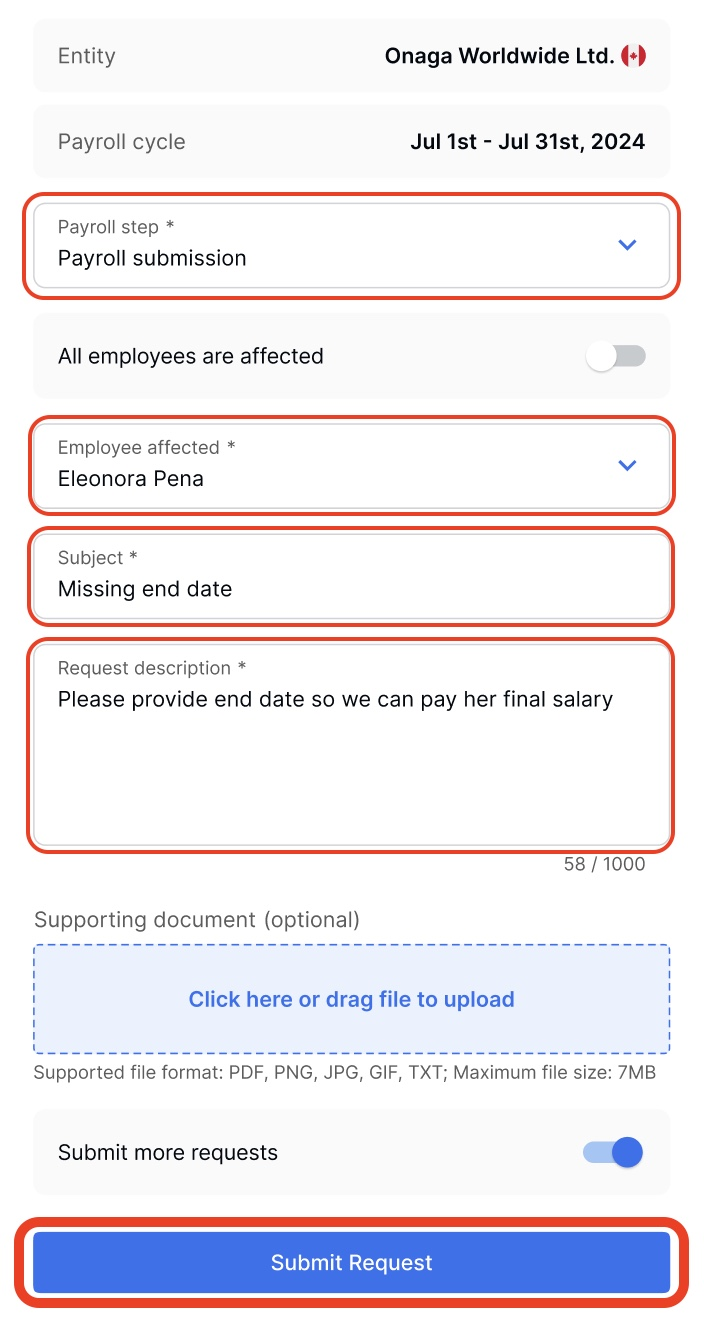Edit the Subject field

[x=350, y=588]
